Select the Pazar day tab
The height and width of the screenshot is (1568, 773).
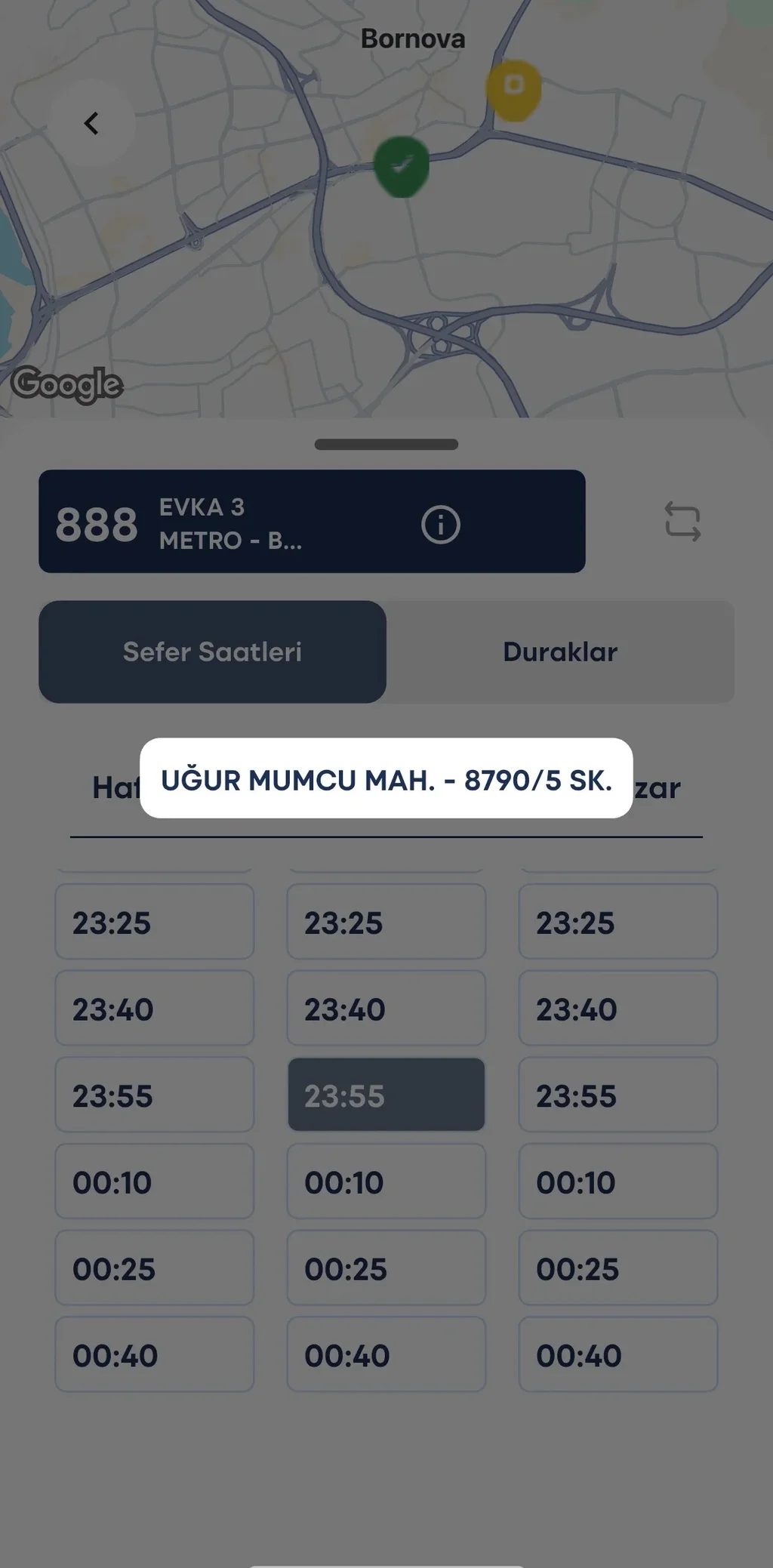click(658, 788)
